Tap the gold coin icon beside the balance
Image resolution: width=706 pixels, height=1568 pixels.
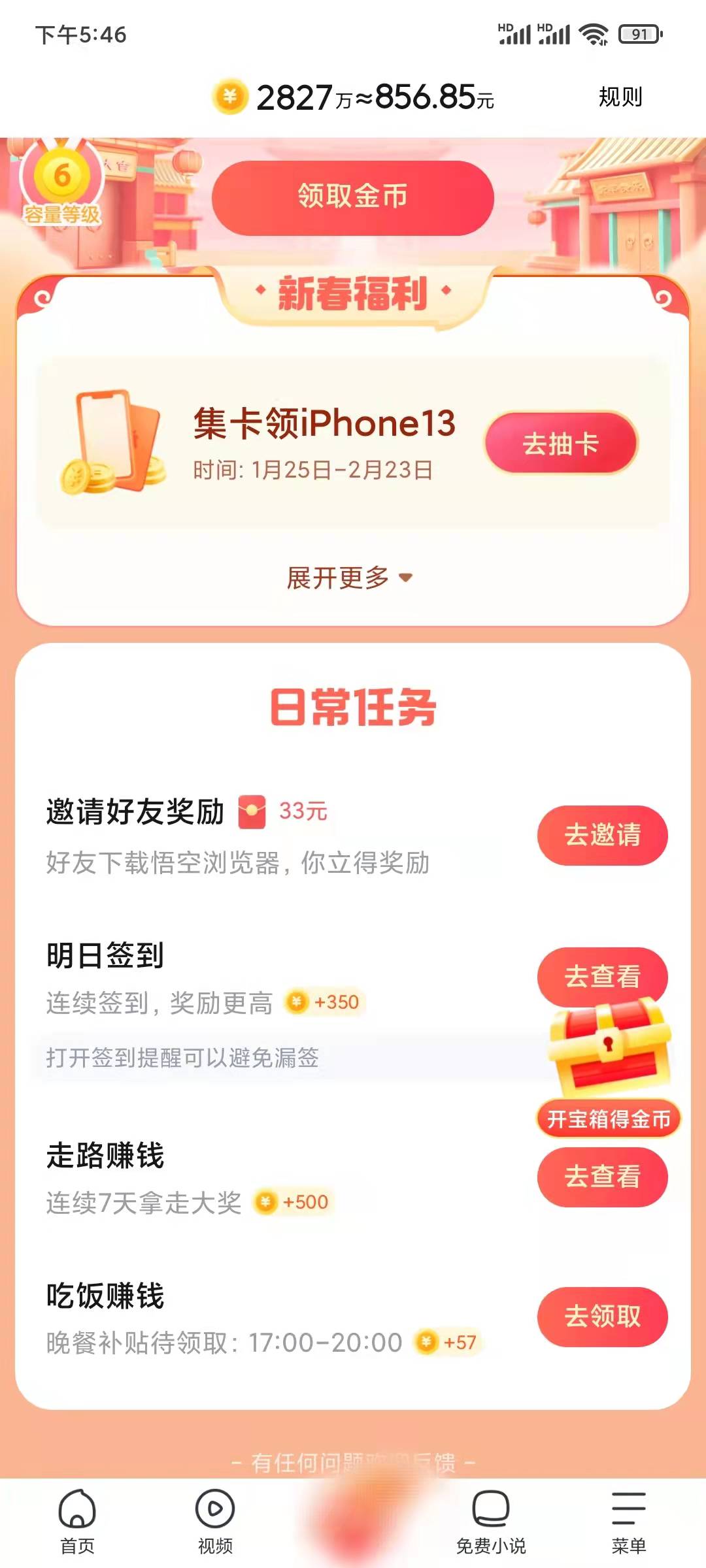tap(230, 98)
